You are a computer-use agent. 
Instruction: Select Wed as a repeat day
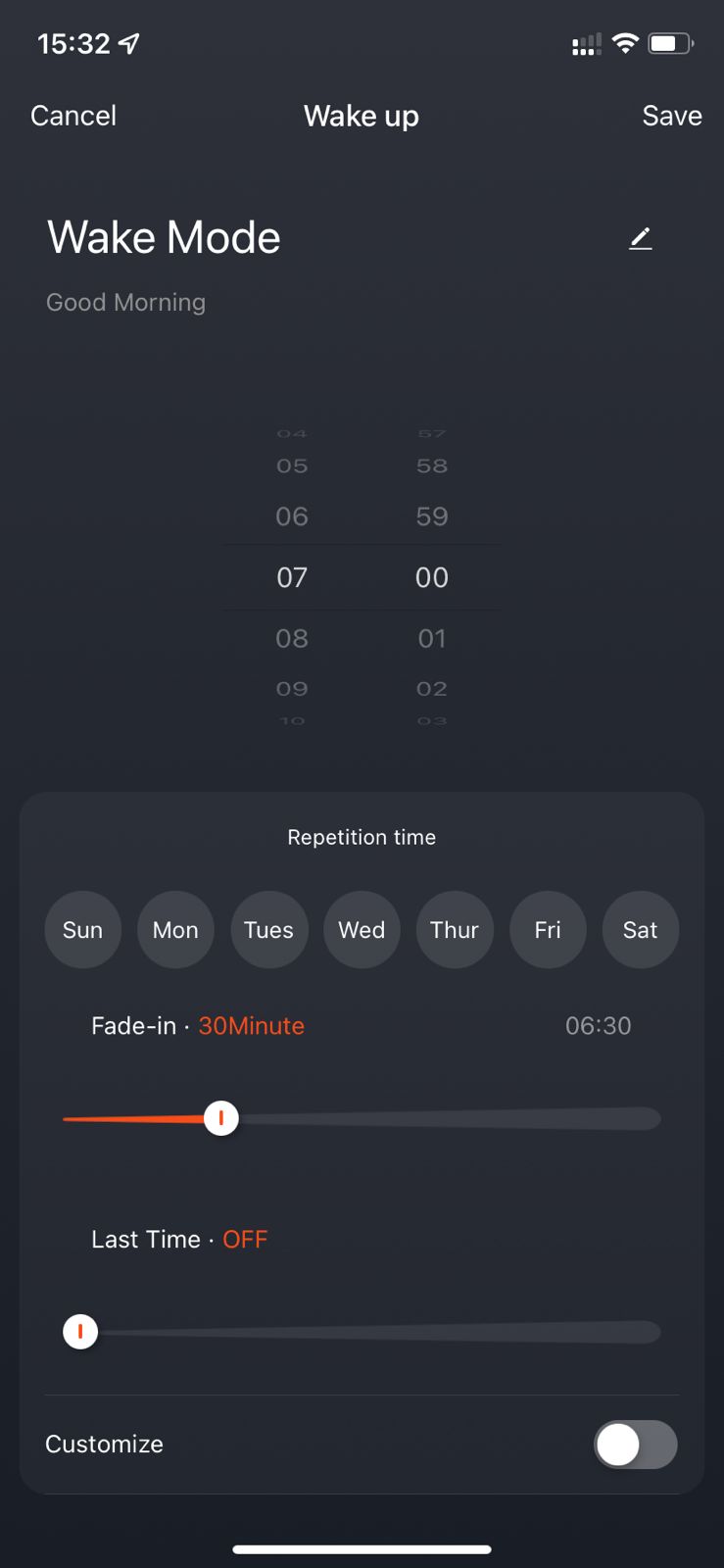pyautogui.click(x=362, y=930)
